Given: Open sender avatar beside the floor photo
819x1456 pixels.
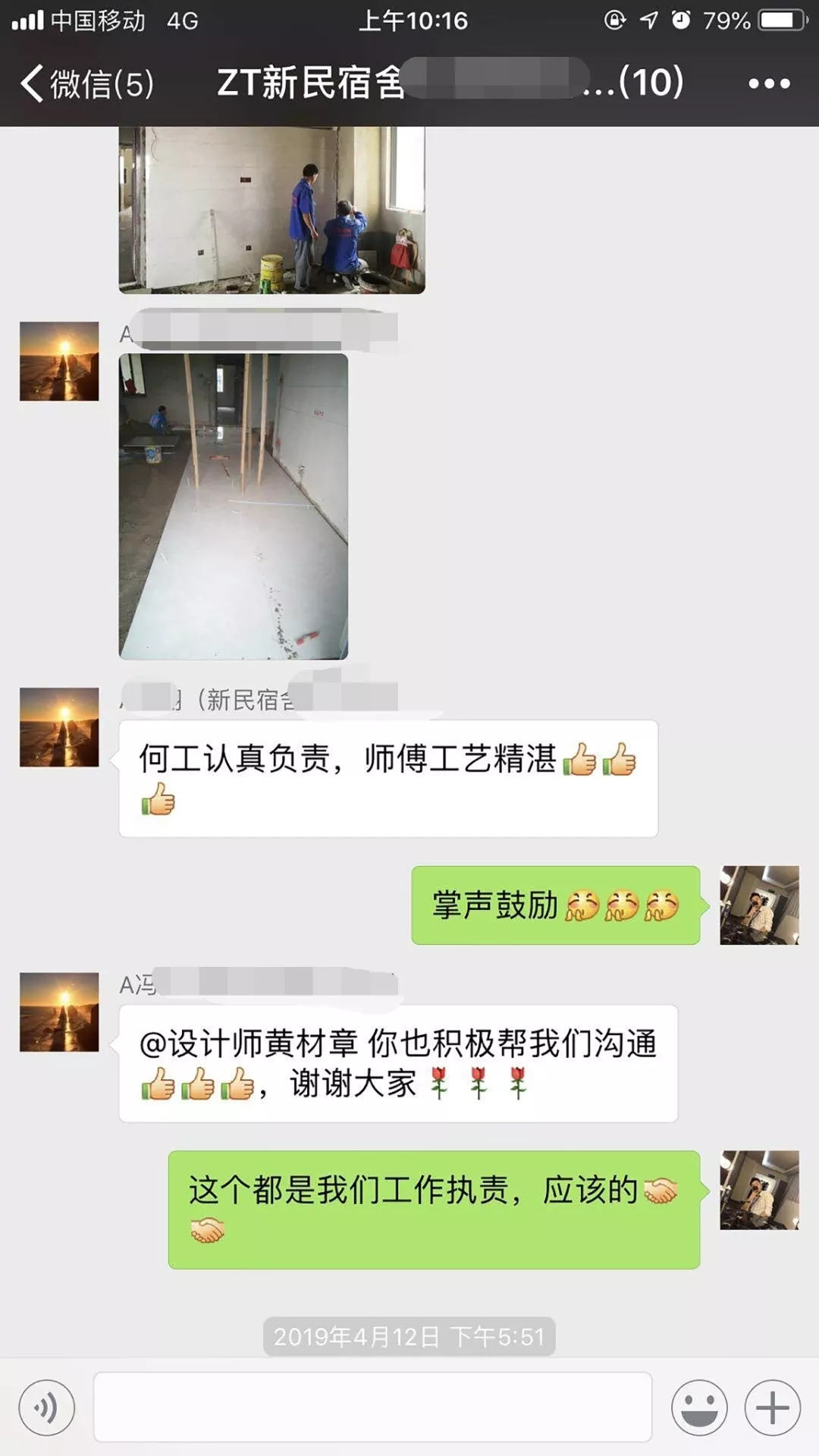Looking at the screenshot, I should 59,362.
